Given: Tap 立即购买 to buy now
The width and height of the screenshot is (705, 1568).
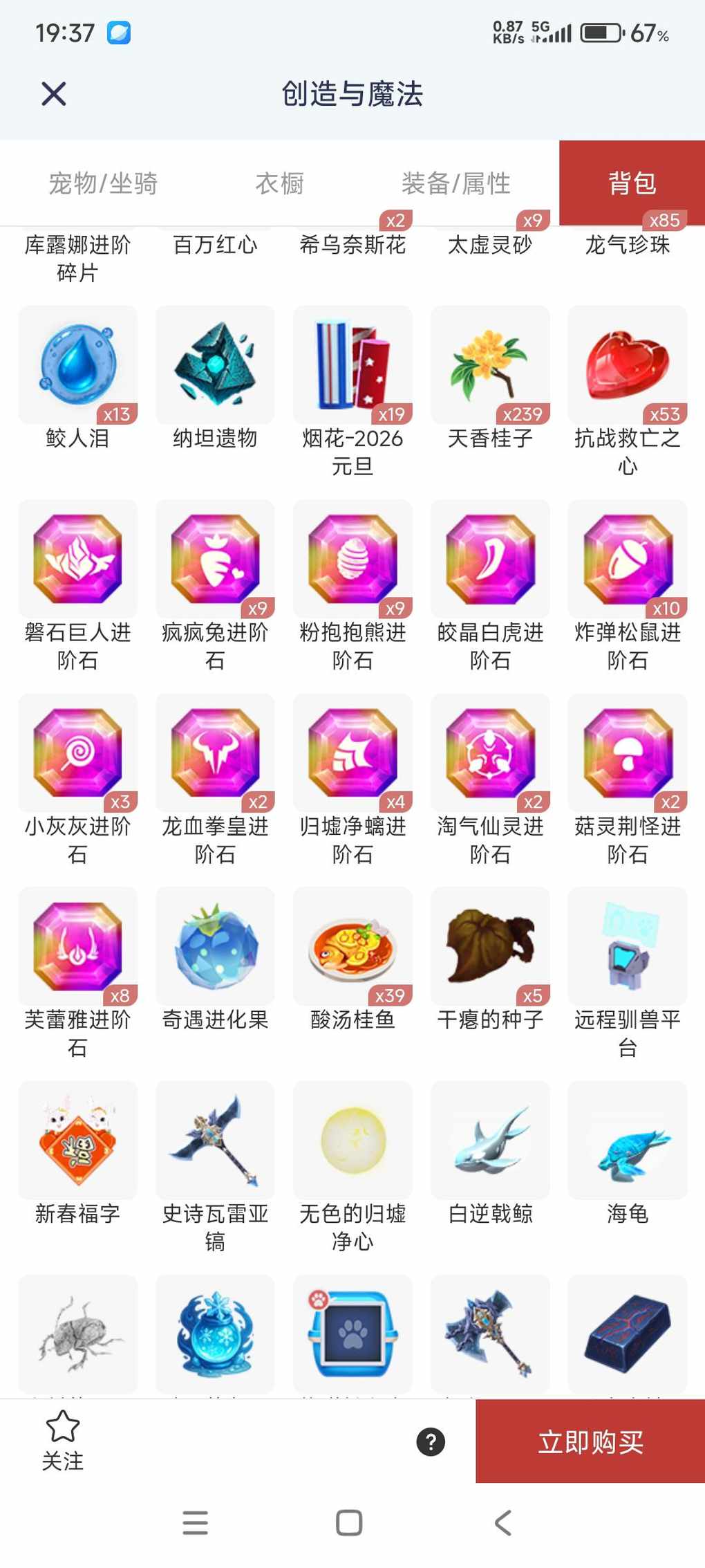Looking at the screenshot, I should click(590, 1441).
